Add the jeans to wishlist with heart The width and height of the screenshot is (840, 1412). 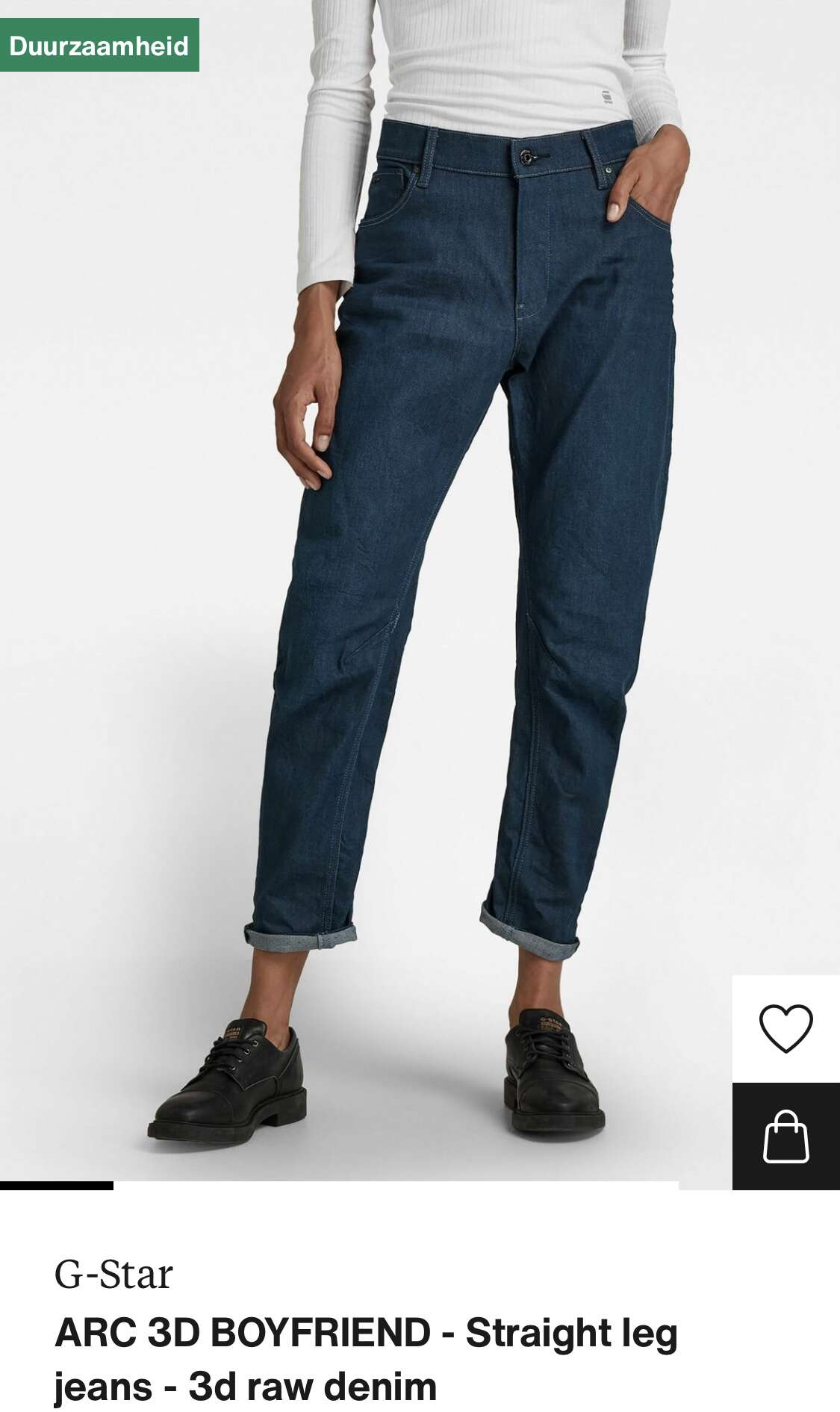(785, 1028)
